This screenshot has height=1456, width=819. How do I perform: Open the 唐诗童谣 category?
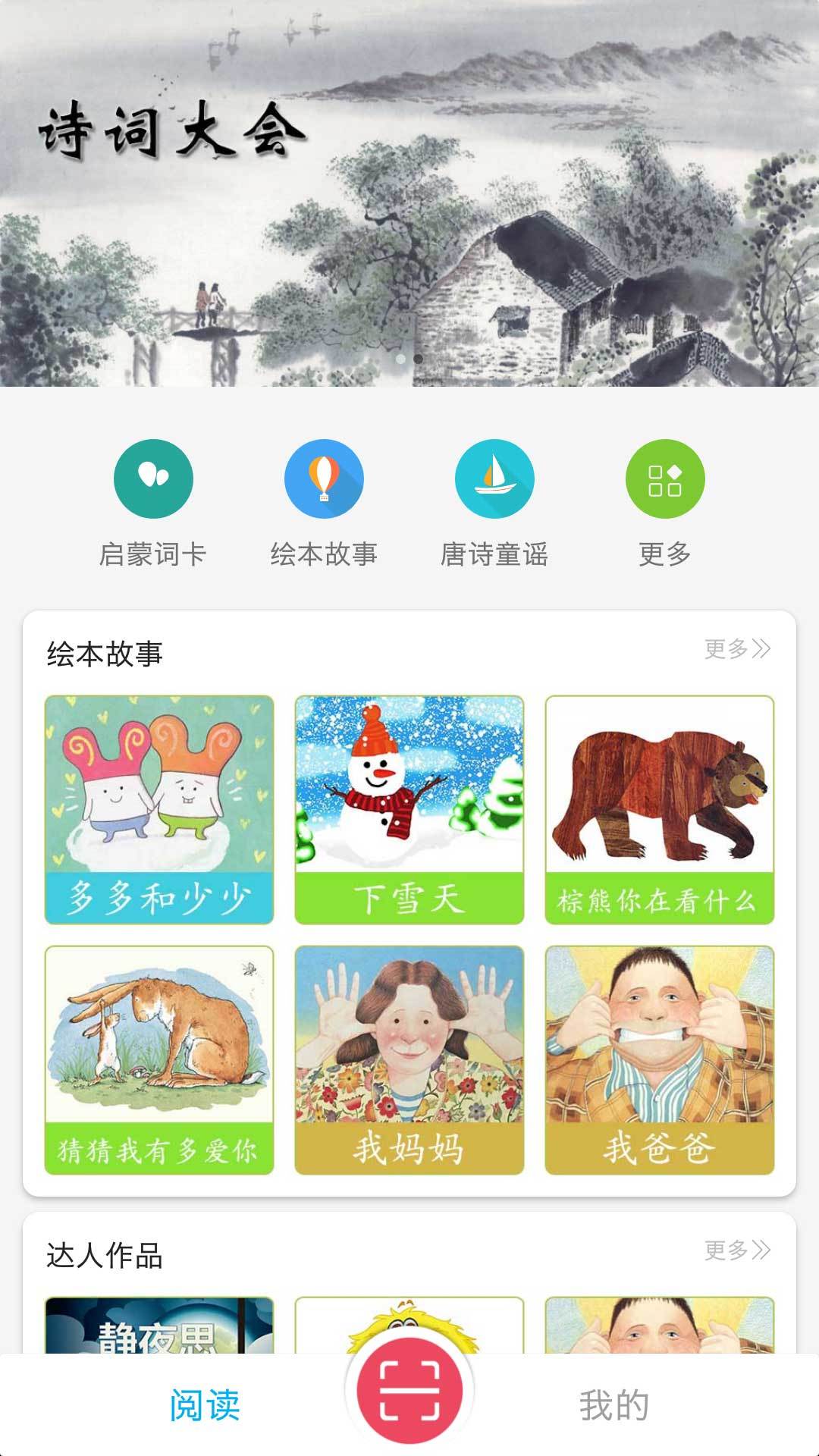click(494, 479)
